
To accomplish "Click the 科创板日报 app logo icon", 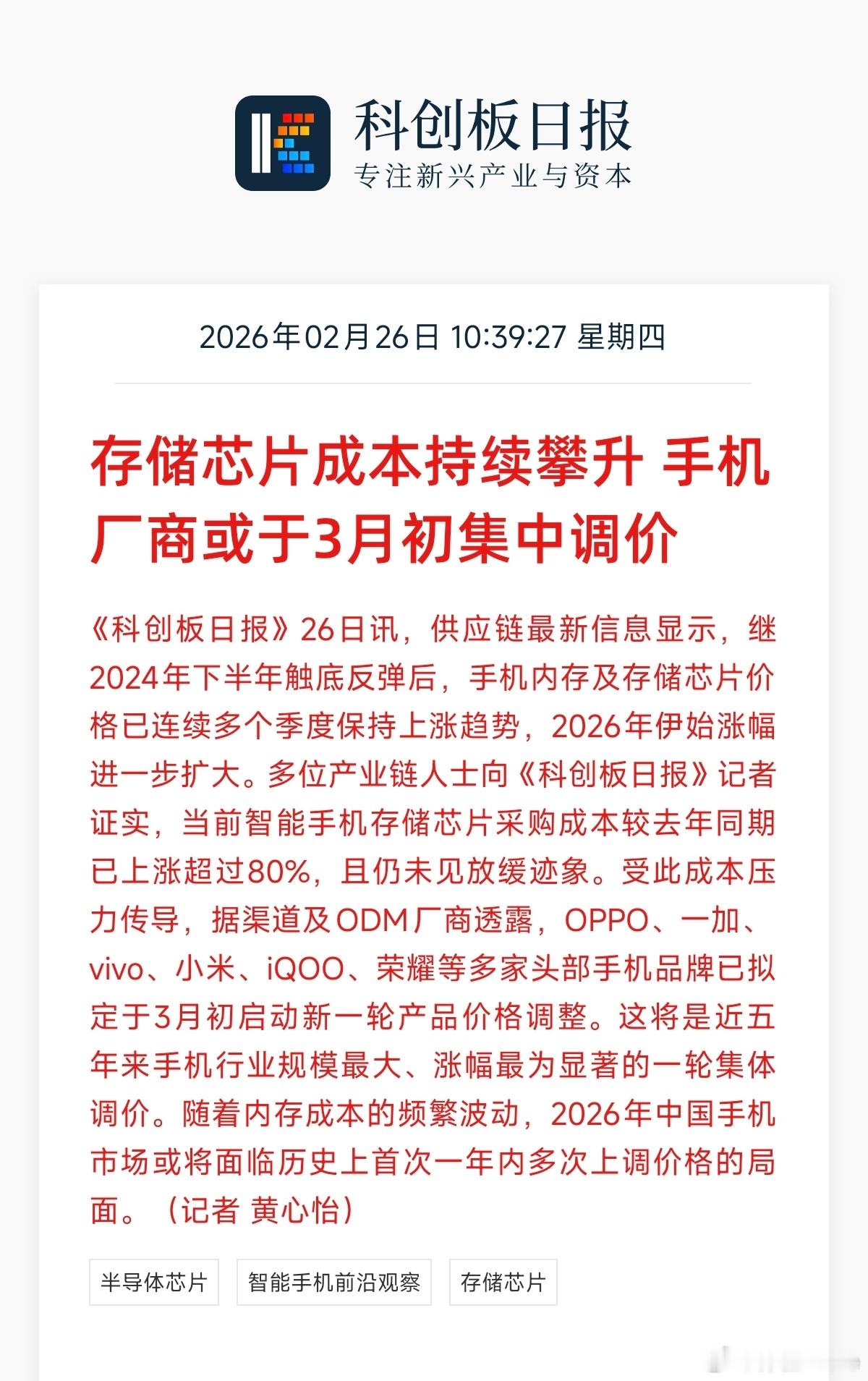I will pos(282,142).
